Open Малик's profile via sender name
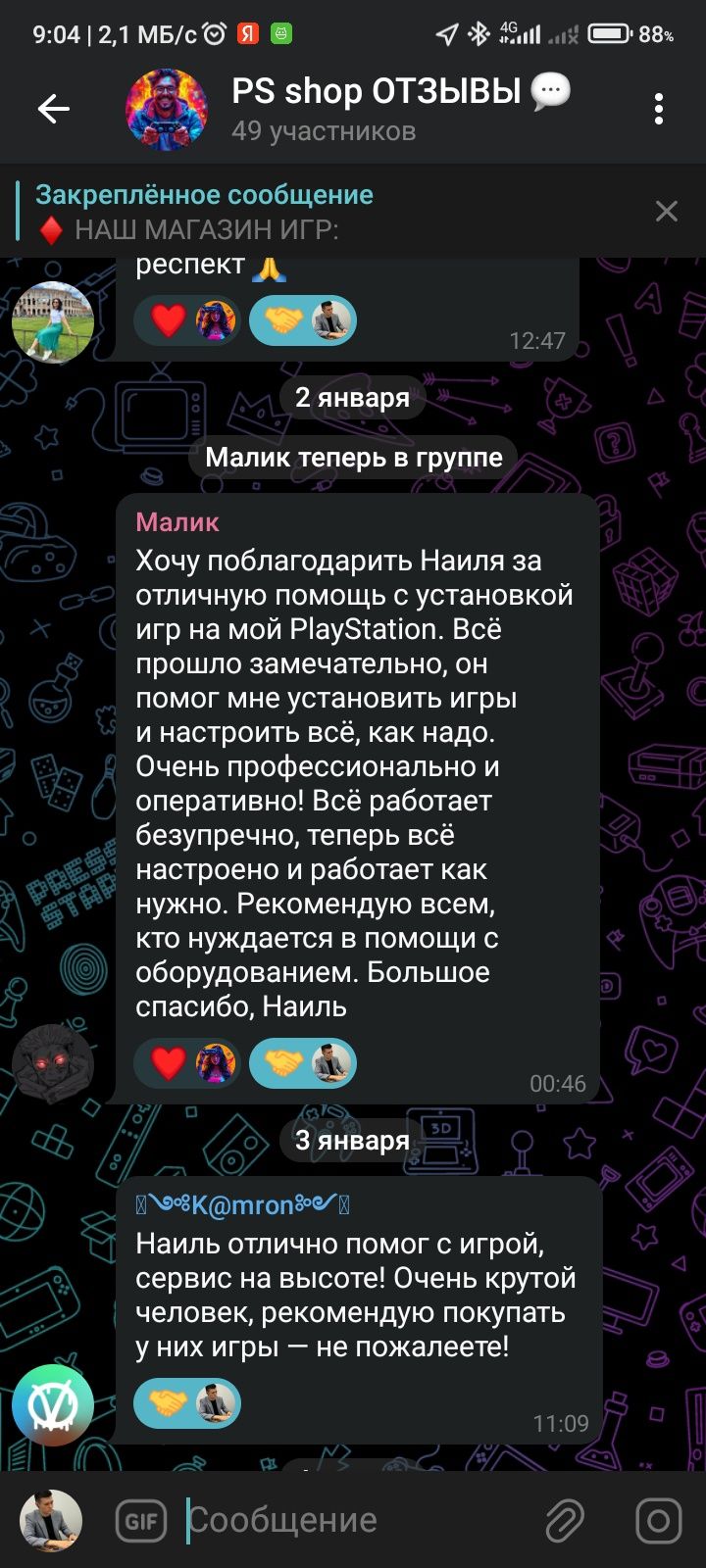Image resolution: width=706 pixels, height=1568 pixels. (177, 521)
